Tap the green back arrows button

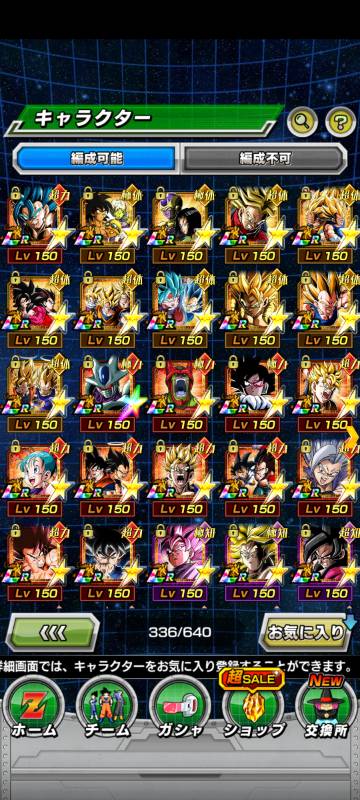[53, 633]
